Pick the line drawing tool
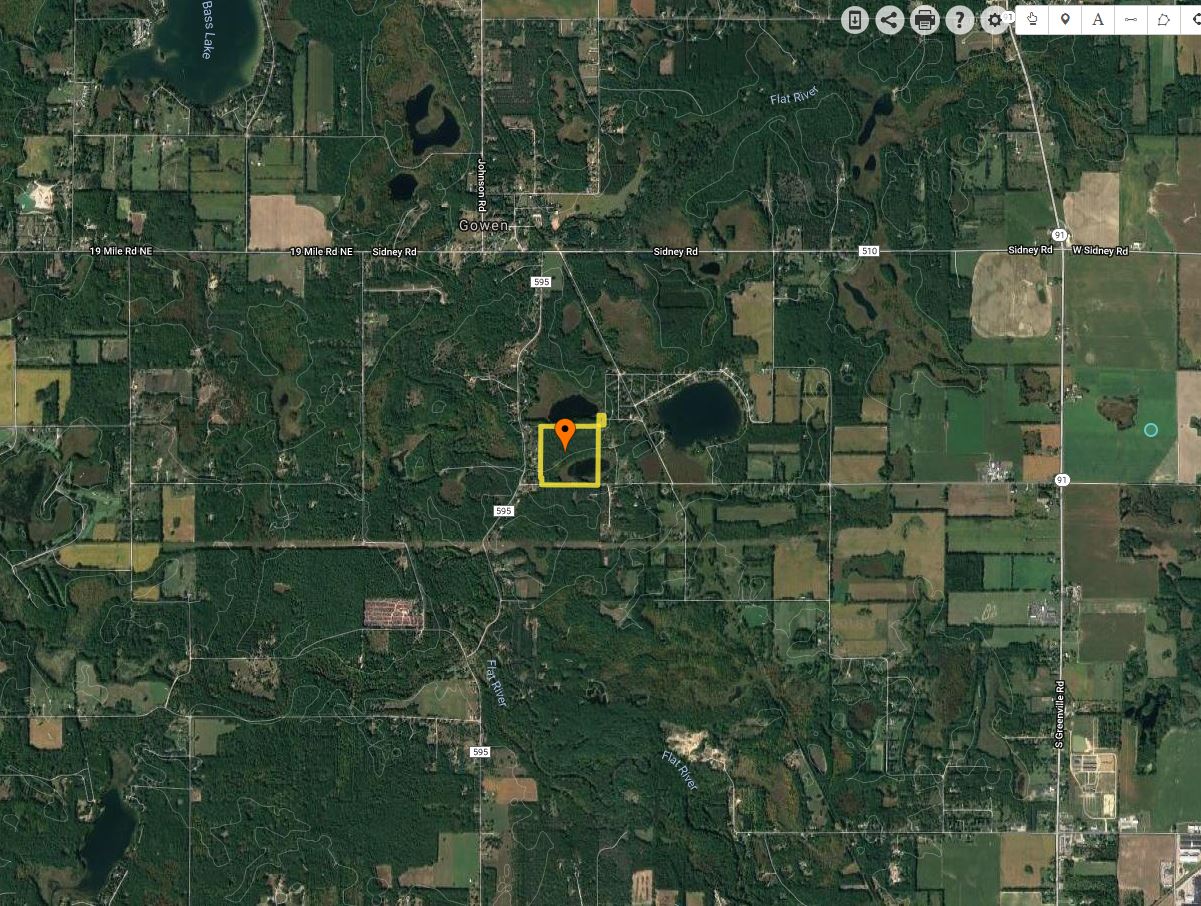The height and width of the screenshot is (906, 1201). pyautogui.click(x=1131, y=20)
